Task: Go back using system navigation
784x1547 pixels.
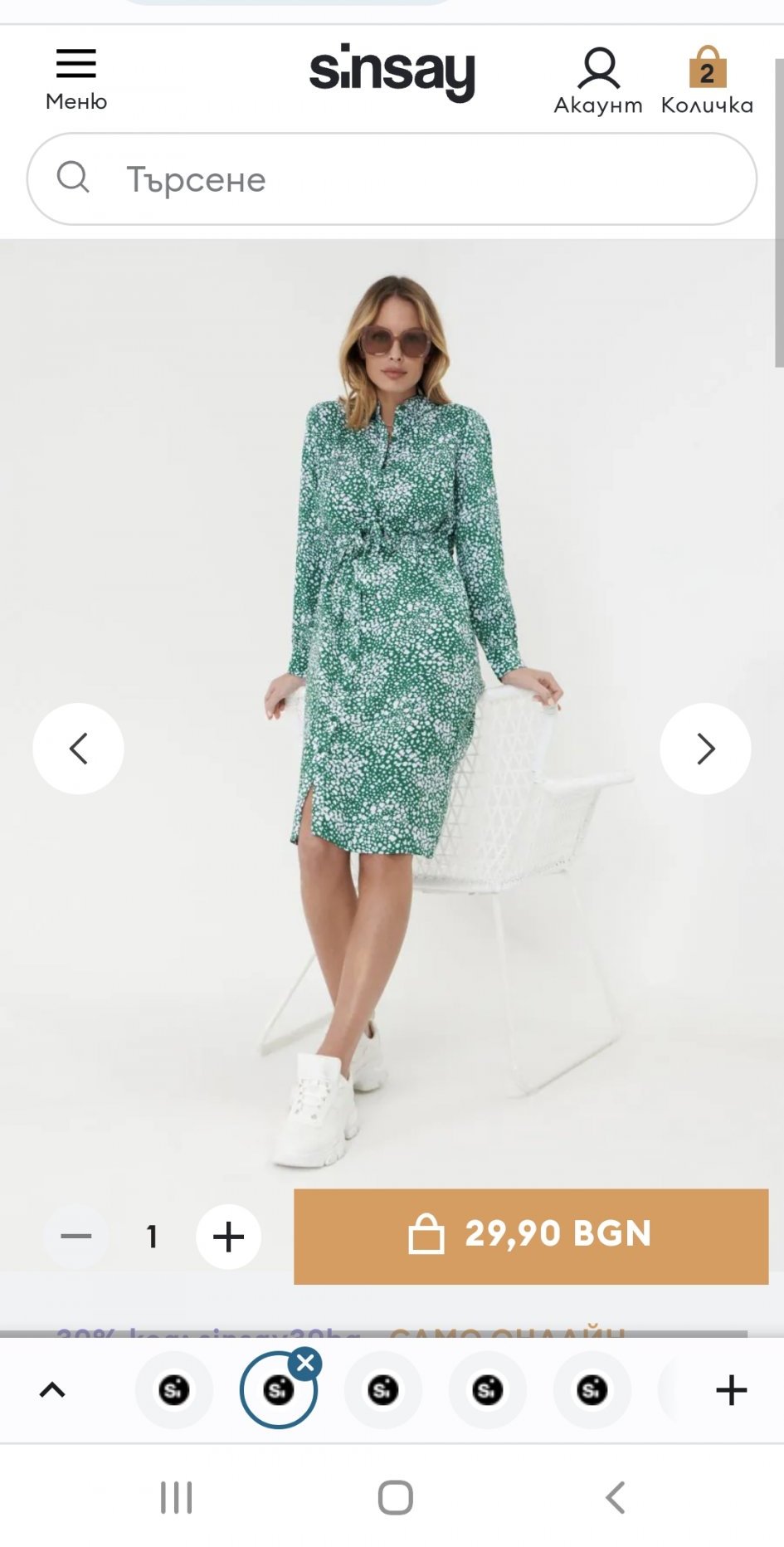Action: tap(615, 1498)
